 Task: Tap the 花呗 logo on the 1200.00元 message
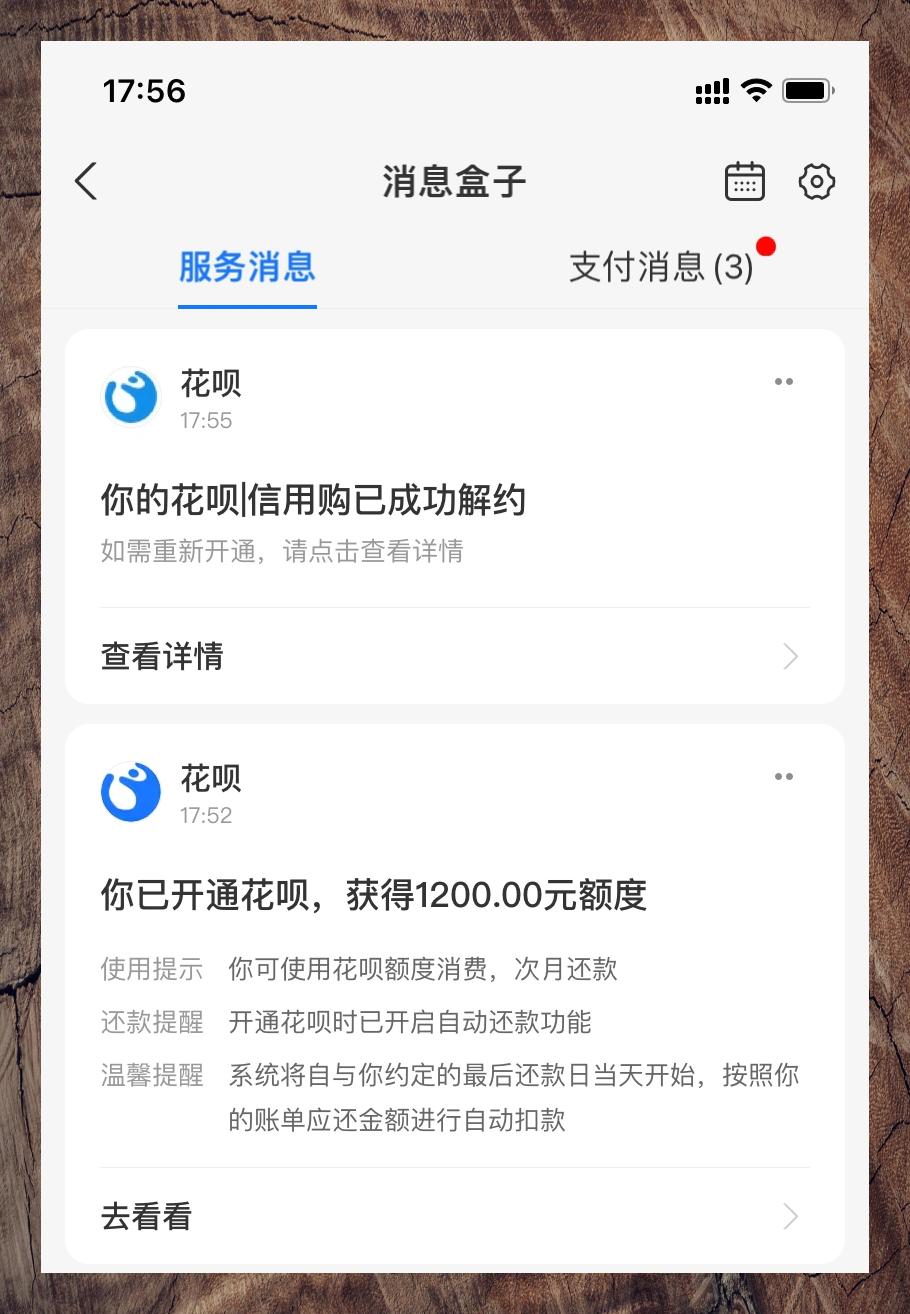tap(130, 791)
